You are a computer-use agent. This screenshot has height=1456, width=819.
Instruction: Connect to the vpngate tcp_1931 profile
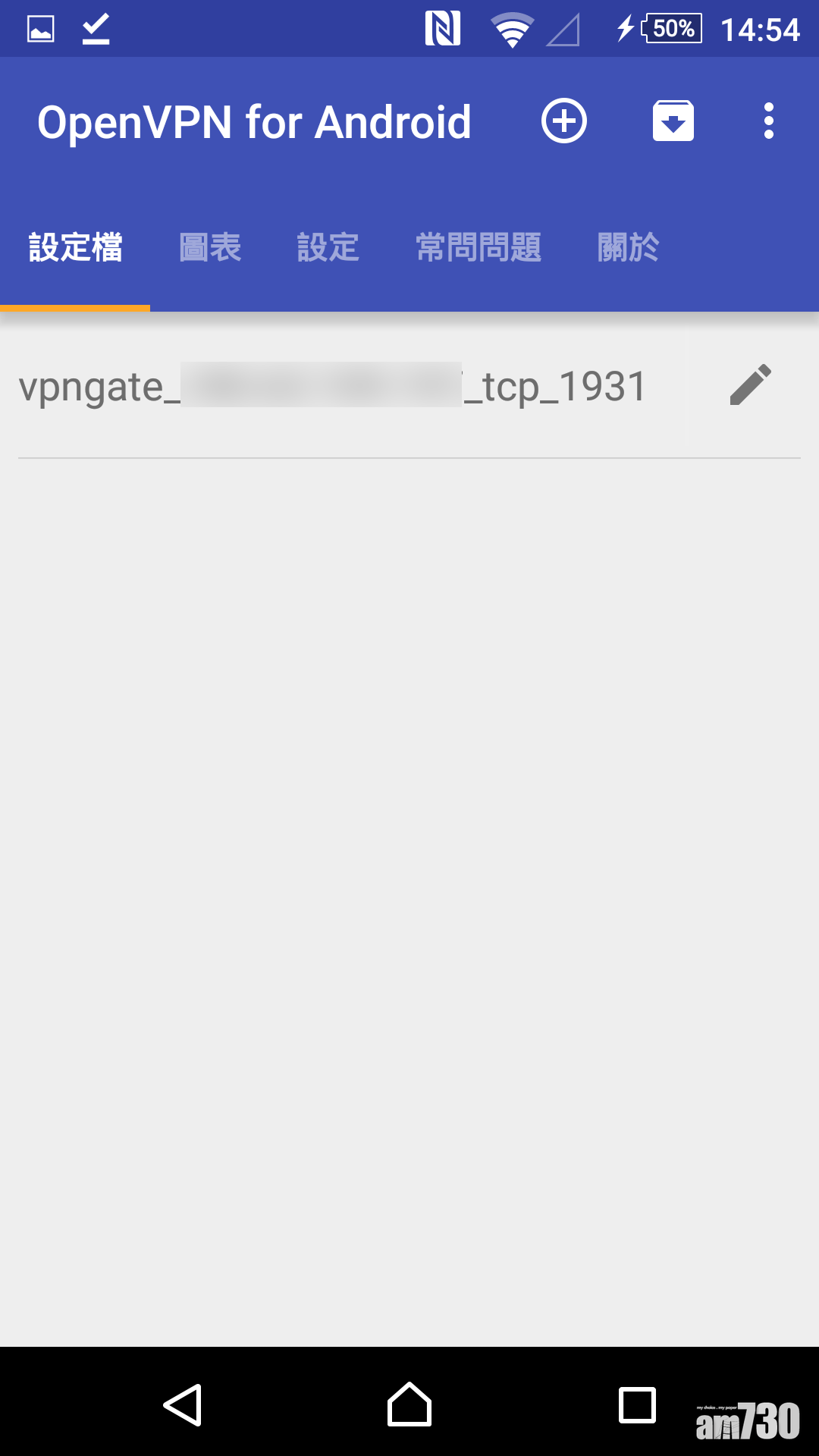(x=334, y=387)
